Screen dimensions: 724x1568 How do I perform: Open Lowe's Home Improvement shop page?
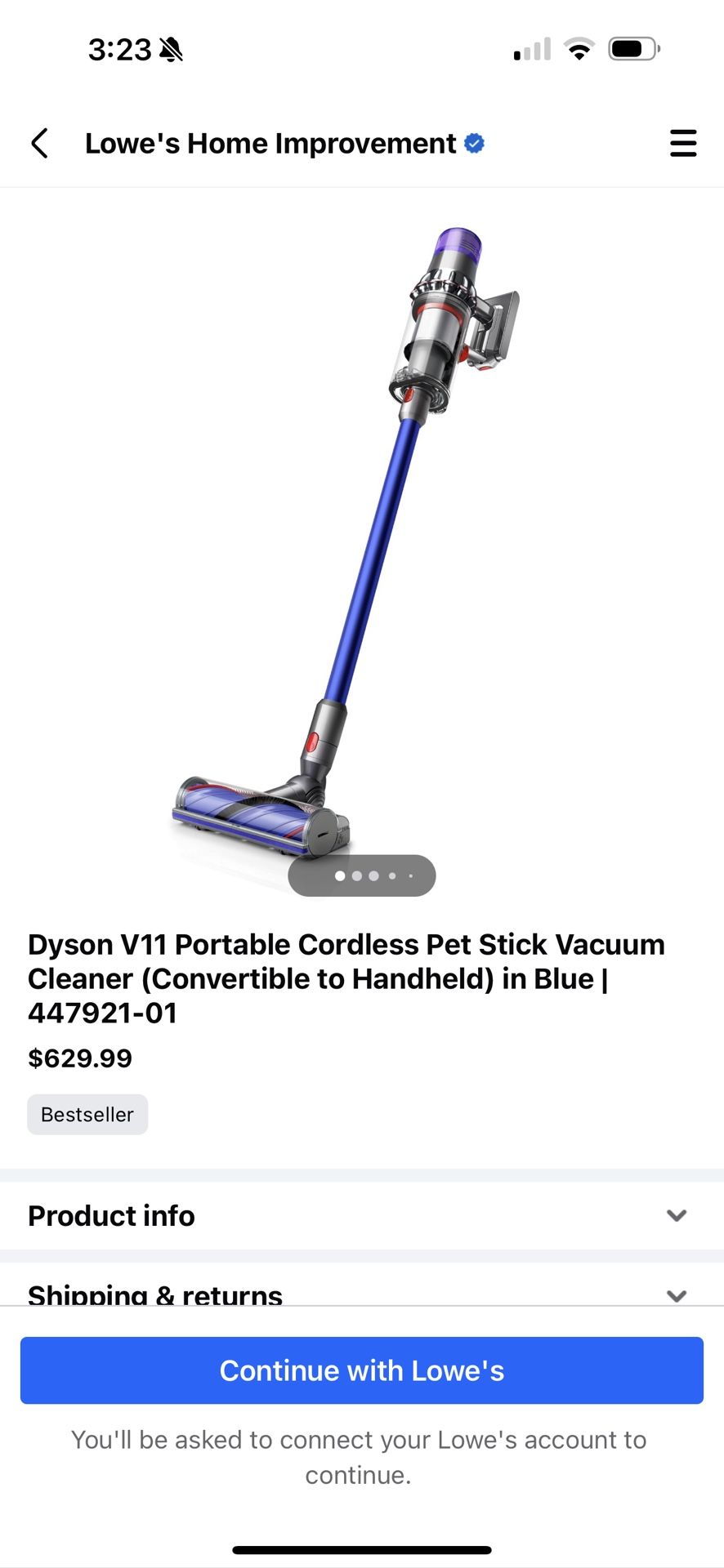click(x=270, y=144)
